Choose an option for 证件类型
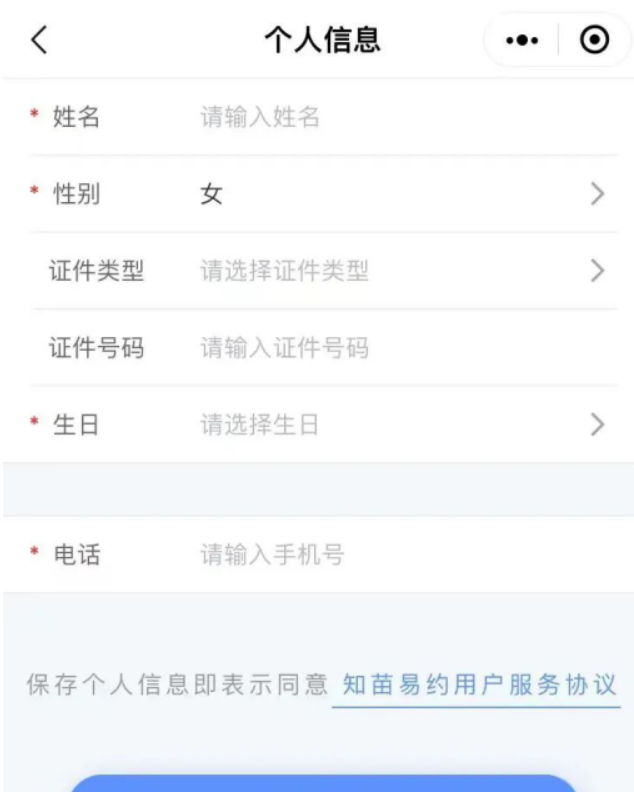 click(x=400, y=271)
